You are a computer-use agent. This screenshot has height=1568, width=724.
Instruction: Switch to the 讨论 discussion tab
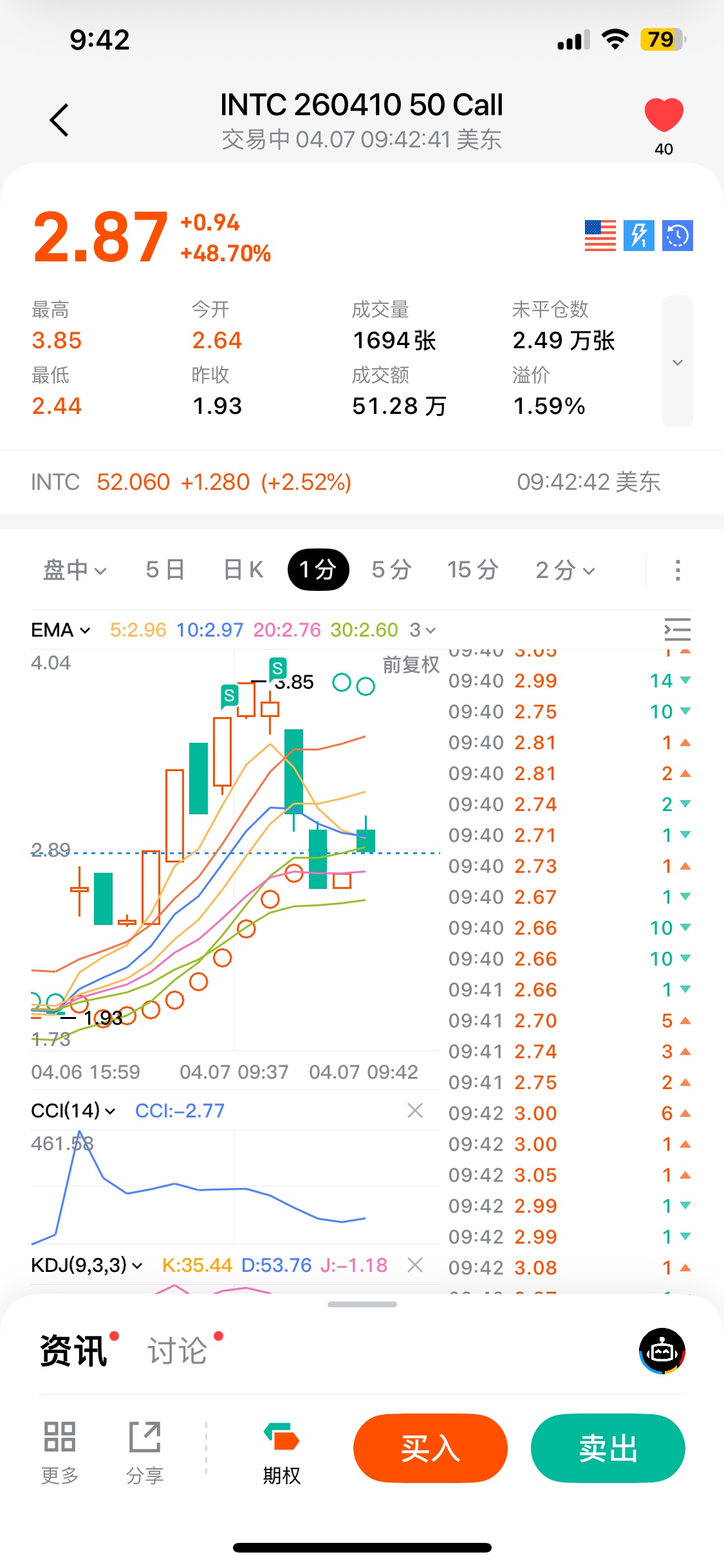pos(178,1350)
